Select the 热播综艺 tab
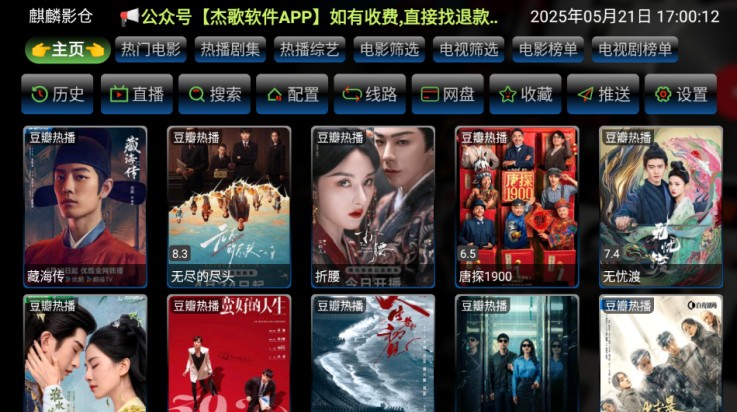Viewport: 737px width, 412px height. point(309,50)
